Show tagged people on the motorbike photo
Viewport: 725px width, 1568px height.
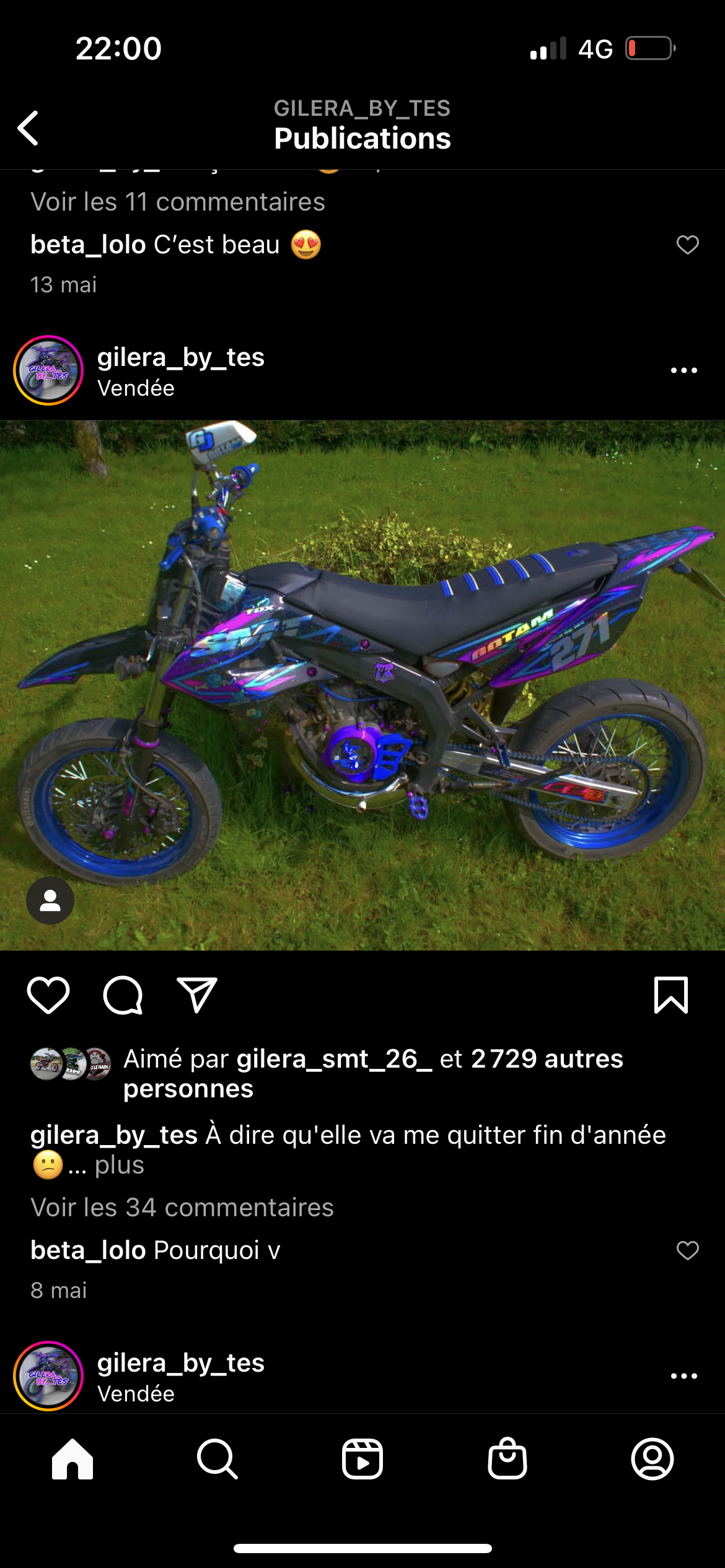[50, 900]
